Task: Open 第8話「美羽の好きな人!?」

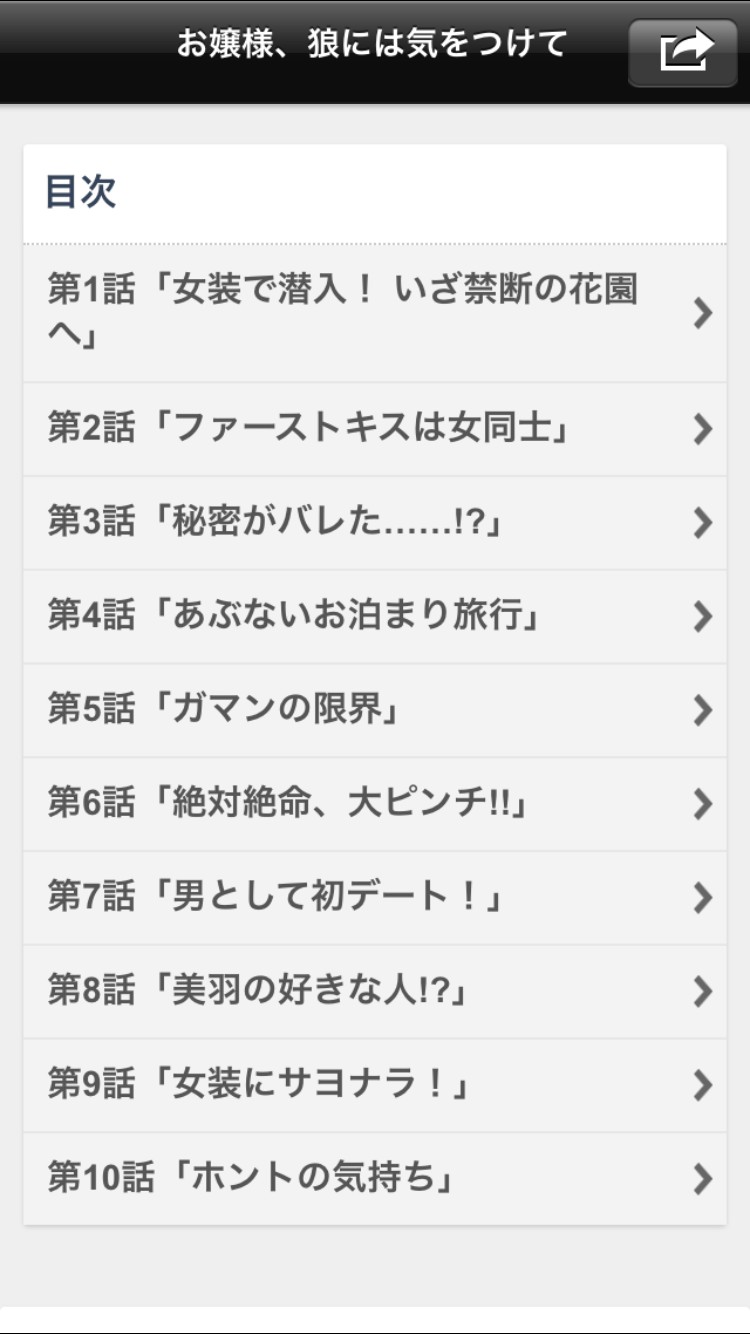Action: [375, 991]
